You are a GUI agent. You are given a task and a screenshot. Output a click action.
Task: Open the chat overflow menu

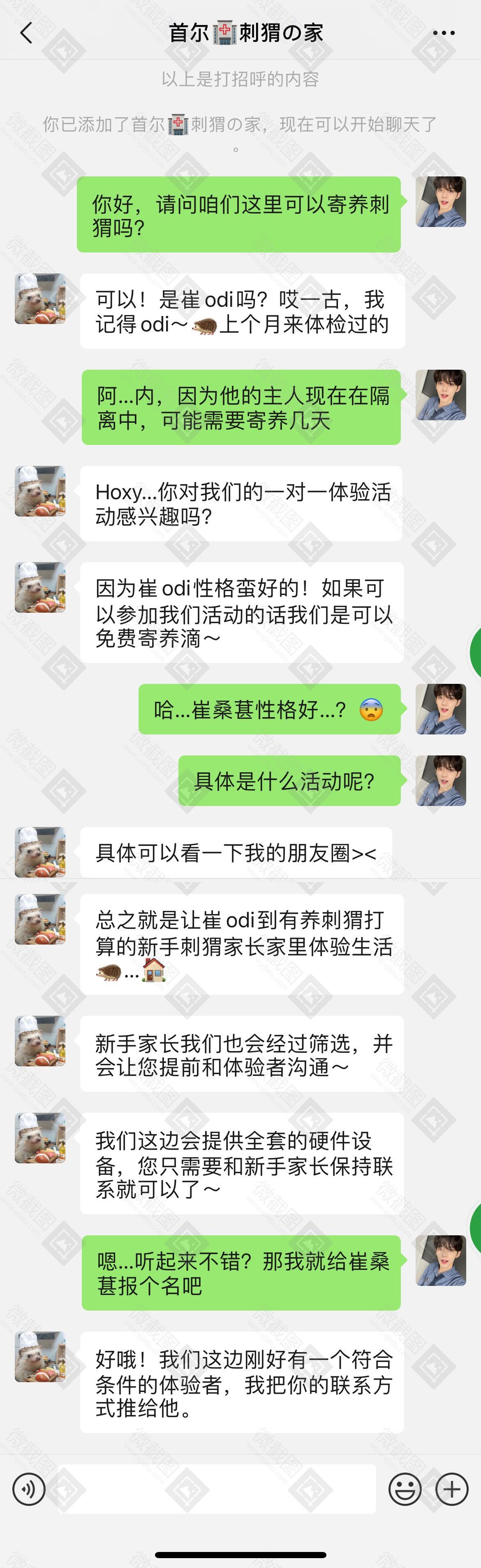(443, 33)
